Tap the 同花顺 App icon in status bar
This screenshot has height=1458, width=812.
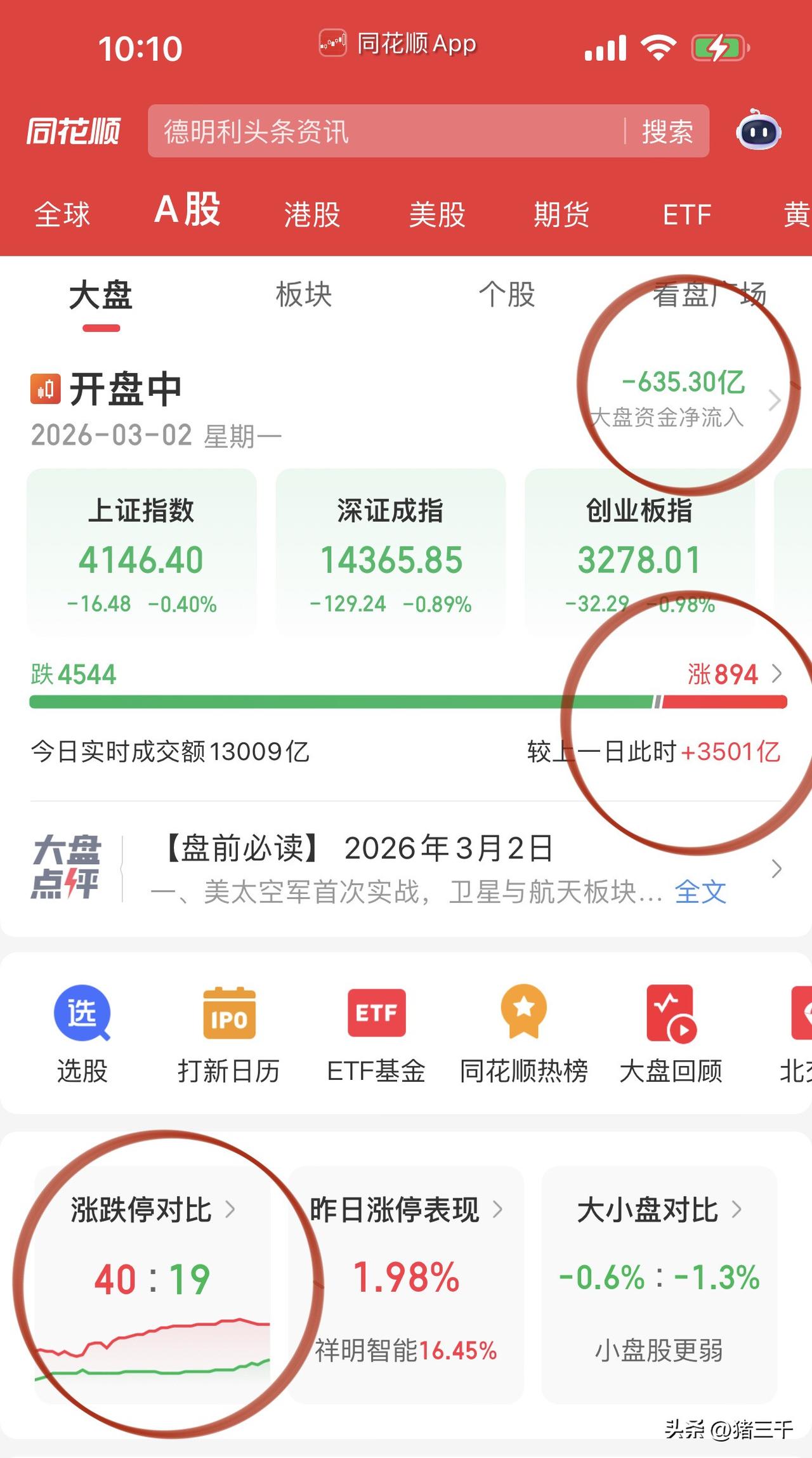click(x=332, y=43)
